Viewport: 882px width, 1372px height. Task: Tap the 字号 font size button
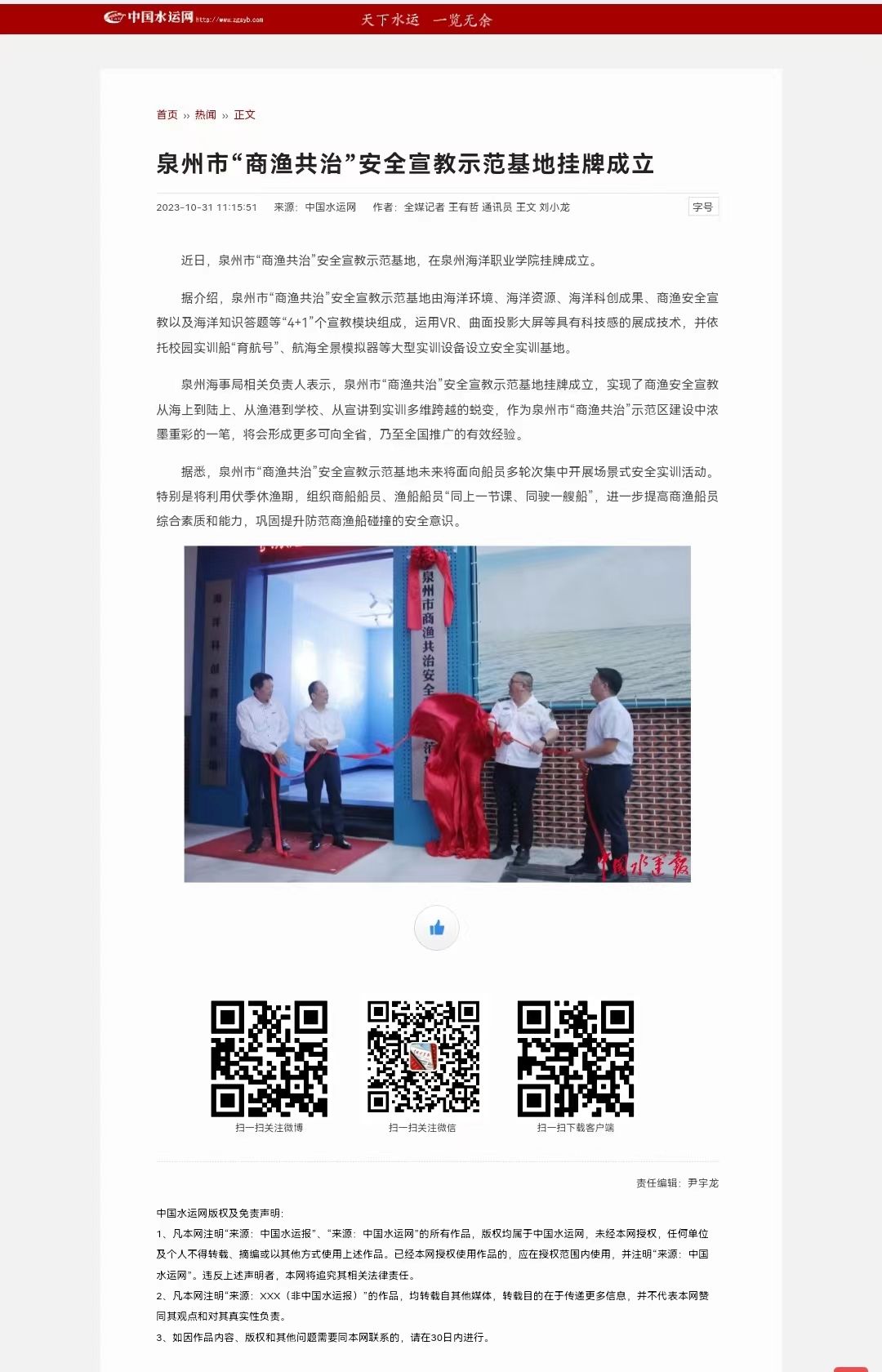[x=702, y=207]
